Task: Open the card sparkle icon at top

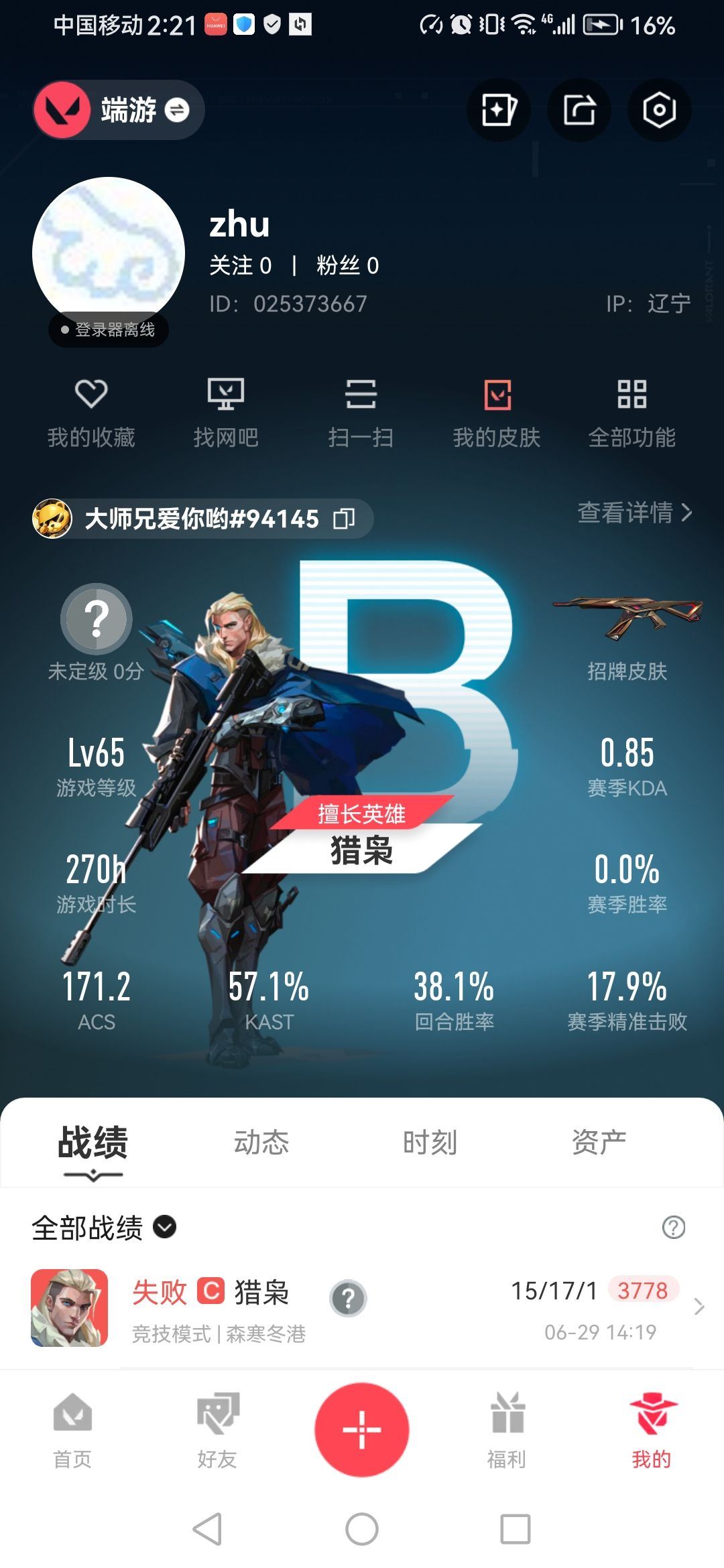Action: [x=499, y=110]
